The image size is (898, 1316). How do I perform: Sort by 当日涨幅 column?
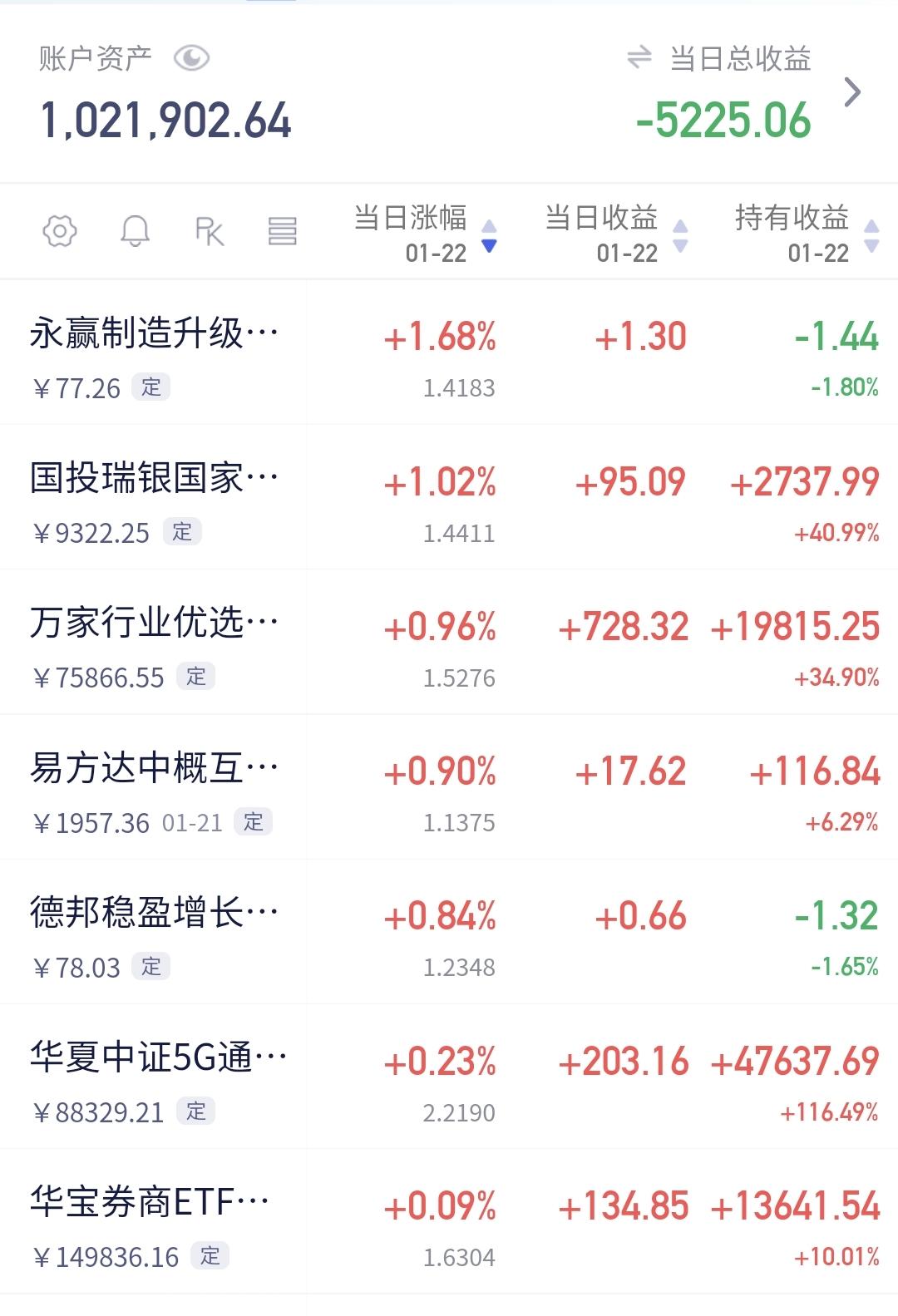tap(424, 233)
